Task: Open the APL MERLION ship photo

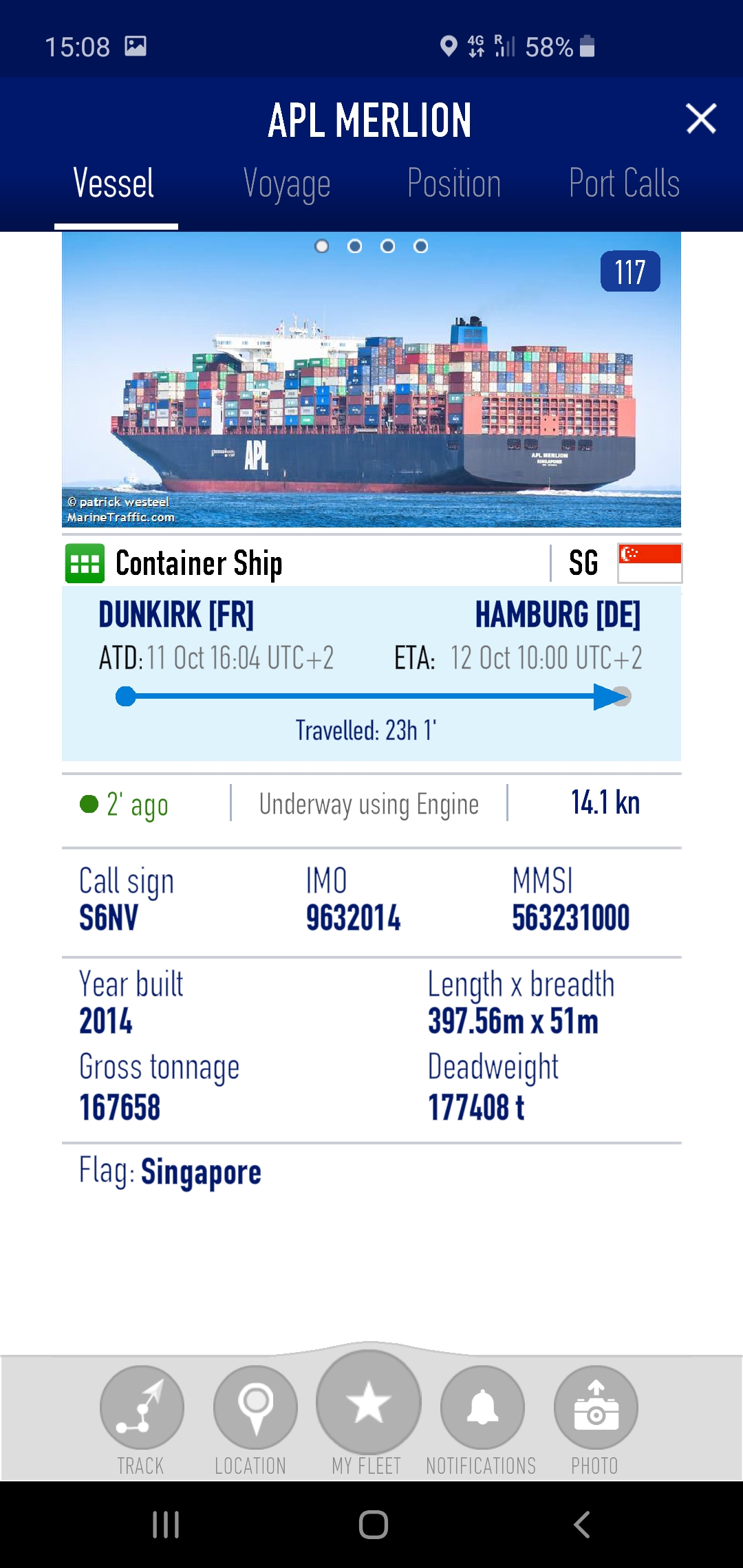Action: (371, 380)
